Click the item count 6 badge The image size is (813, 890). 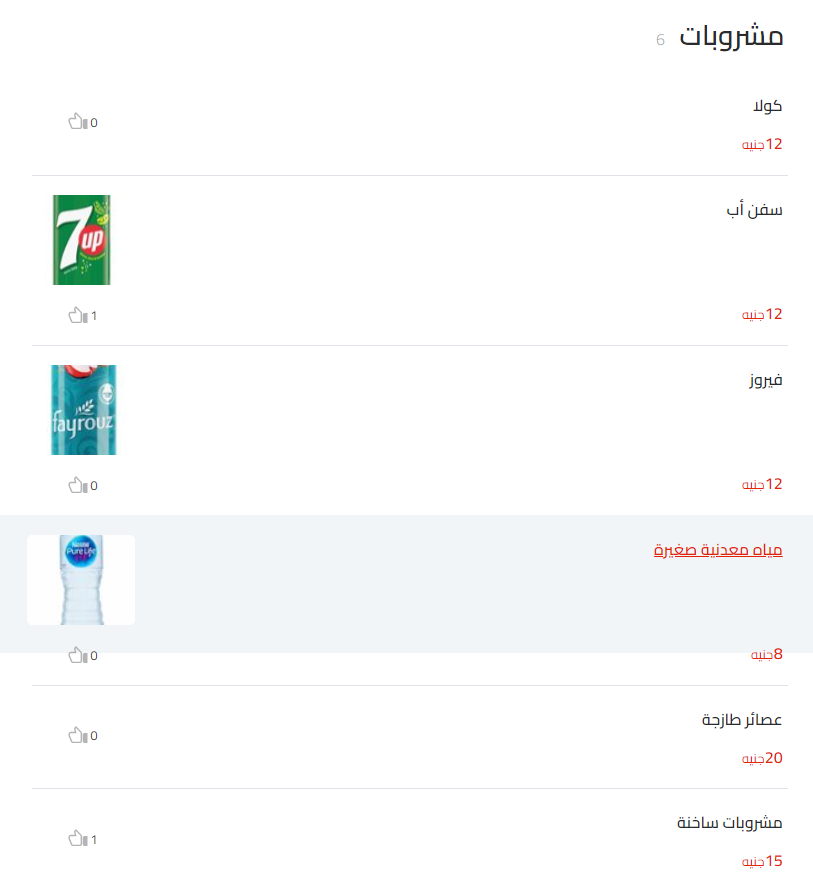coord(659,41)
